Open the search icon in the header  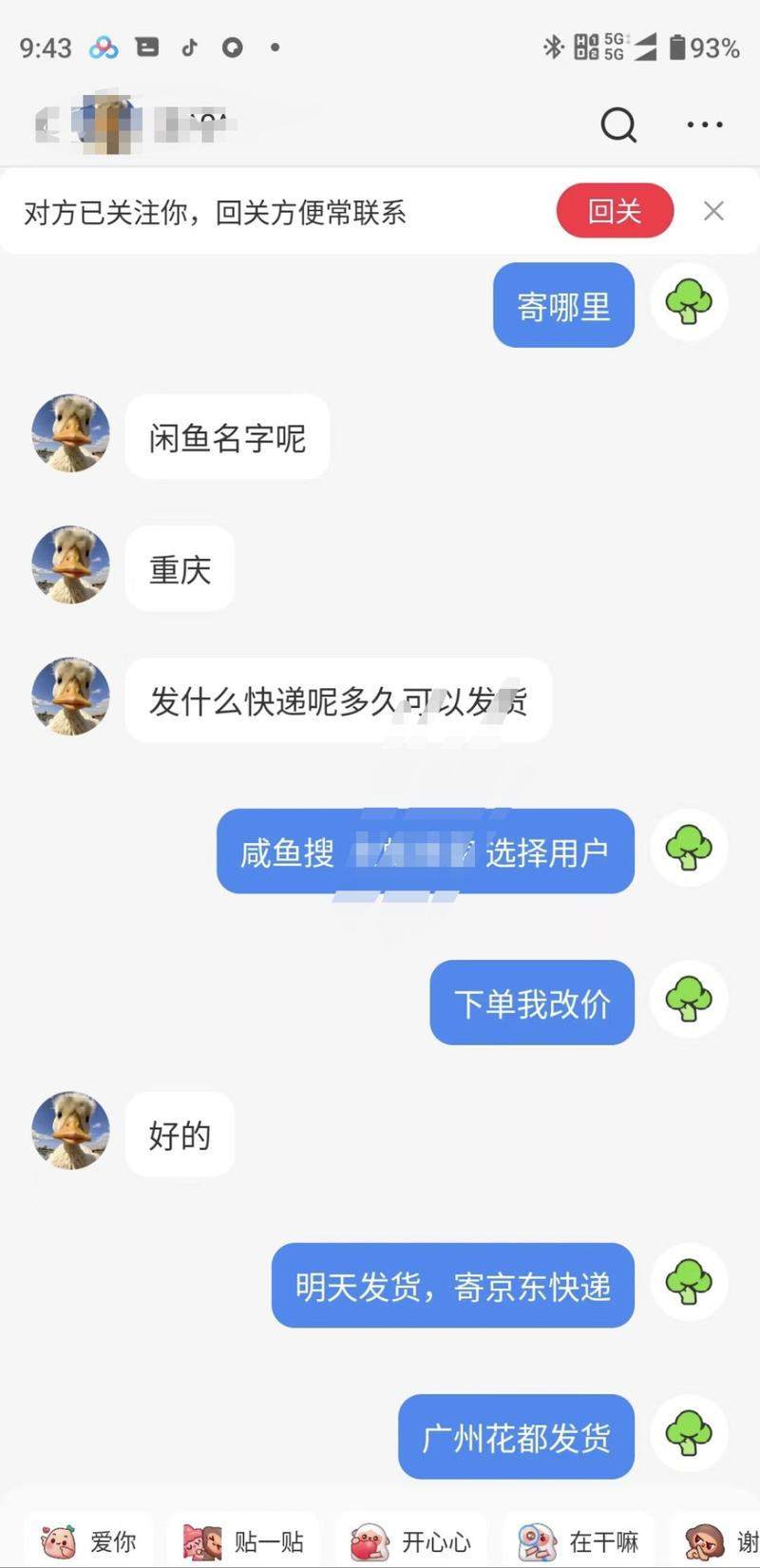[x=618, y=124]
